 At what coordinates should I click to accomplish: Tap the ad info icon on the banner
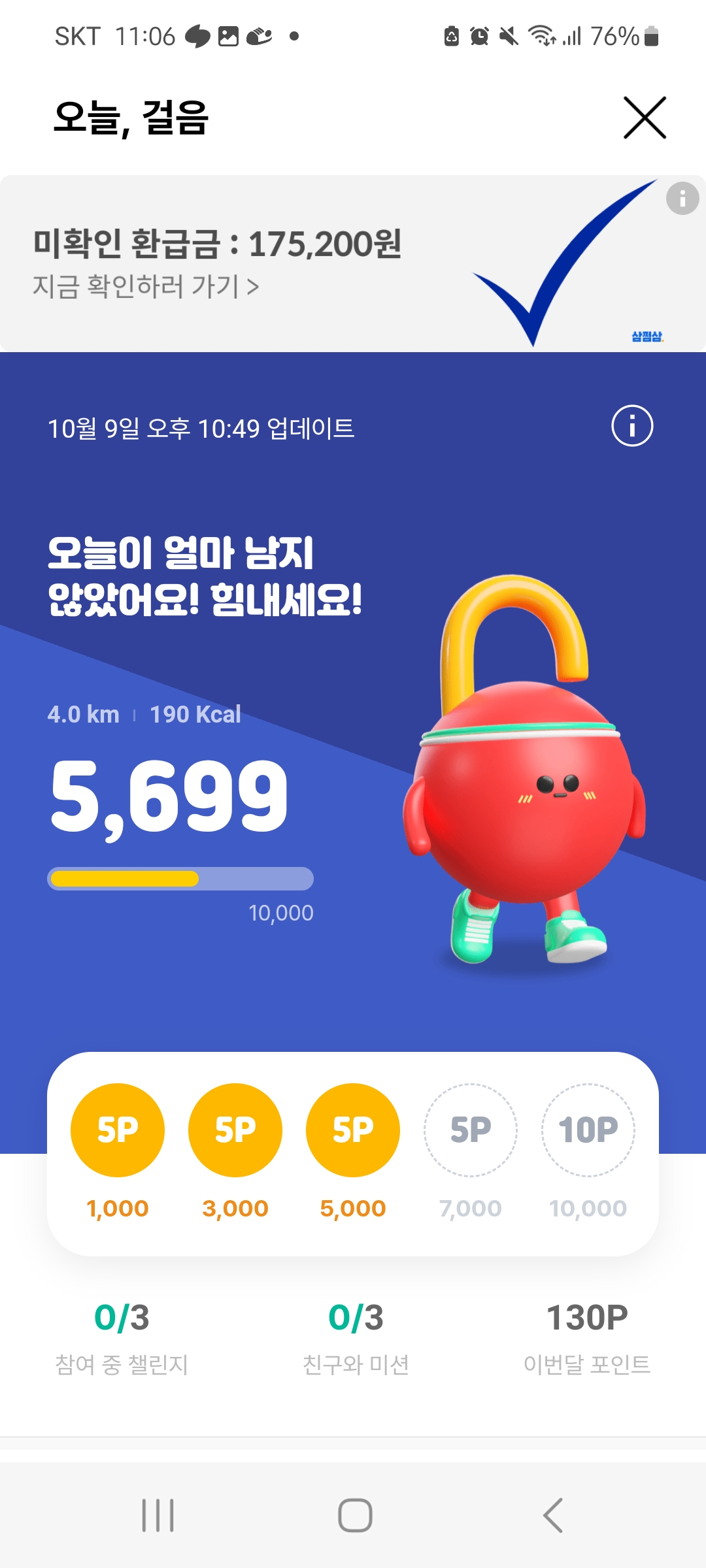(x=682, y=198)
